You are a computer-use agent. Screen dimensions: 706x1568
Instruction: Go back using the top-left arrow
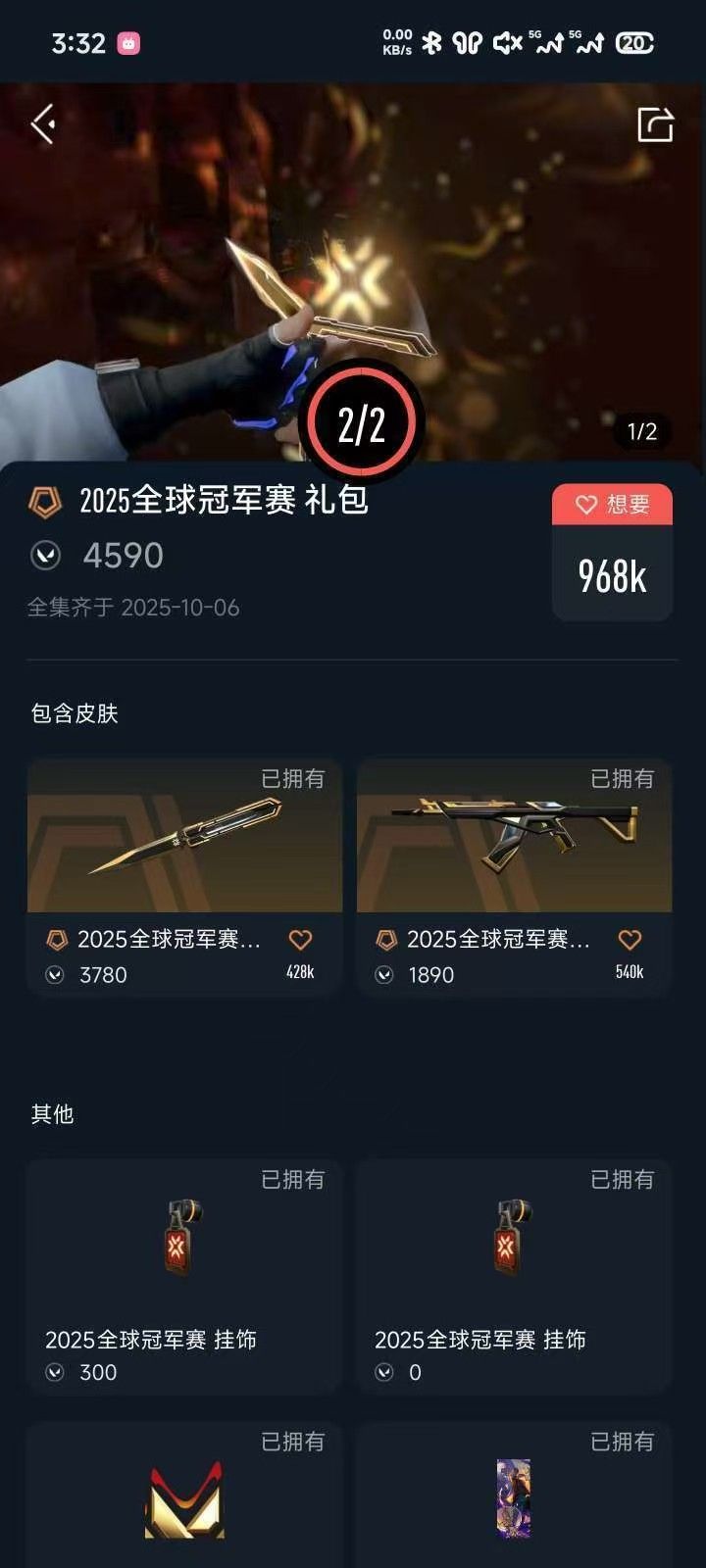click(42, 124)
